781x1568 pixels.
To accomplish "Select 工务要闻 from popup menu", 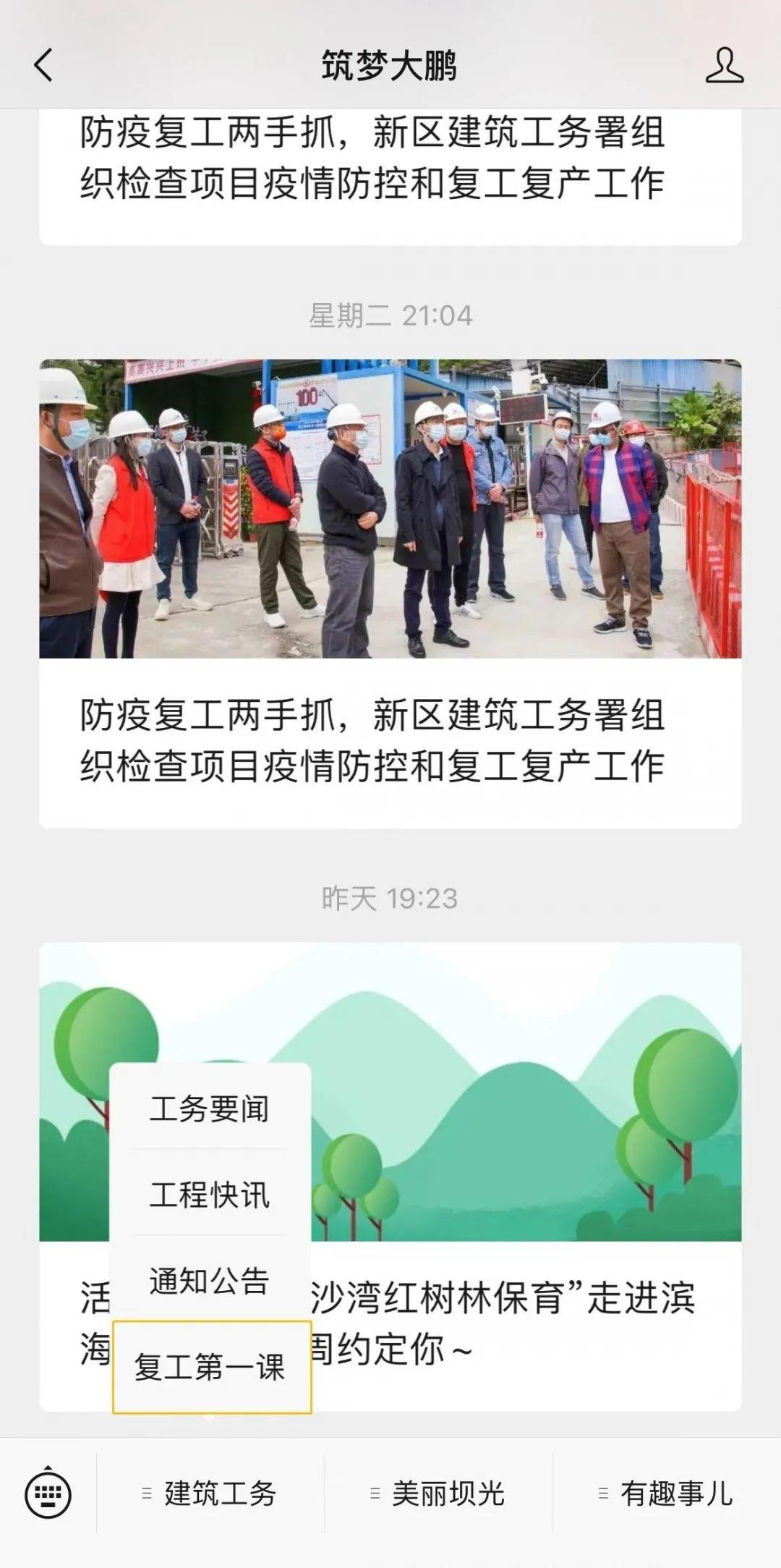I will pyautogui.click(x=210, y=1109).
